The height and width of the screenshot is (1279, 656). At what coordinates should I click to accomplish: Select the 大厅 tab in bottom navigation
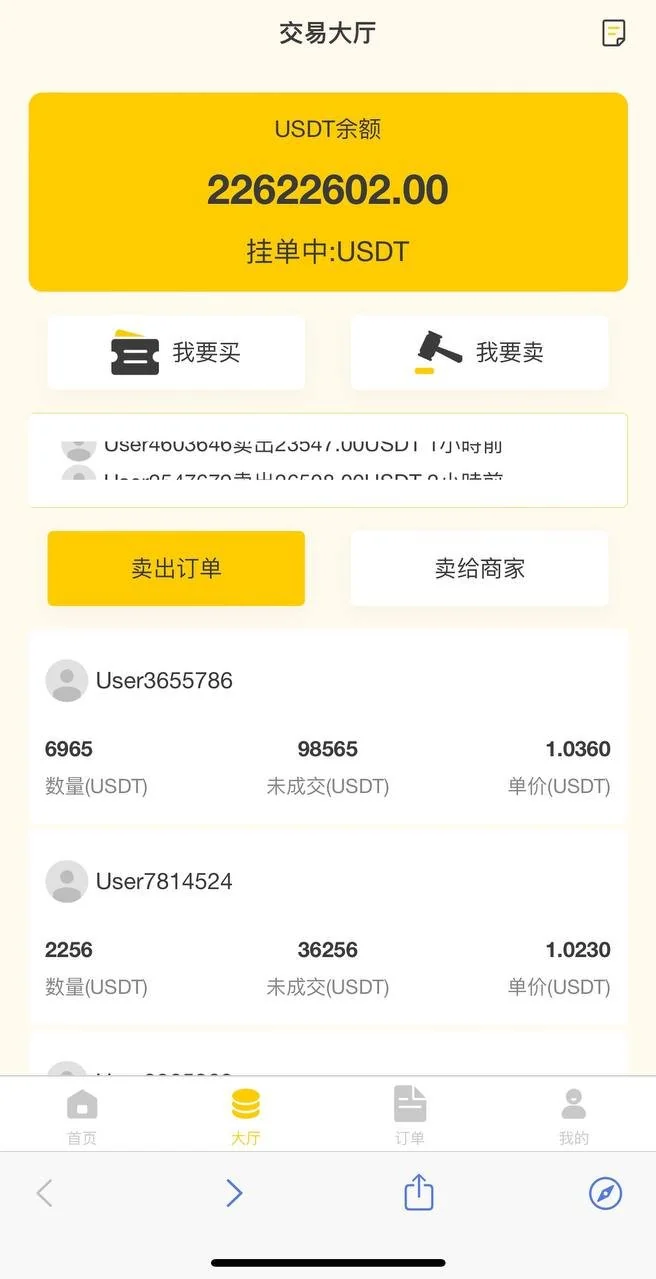coord(245,1115)
